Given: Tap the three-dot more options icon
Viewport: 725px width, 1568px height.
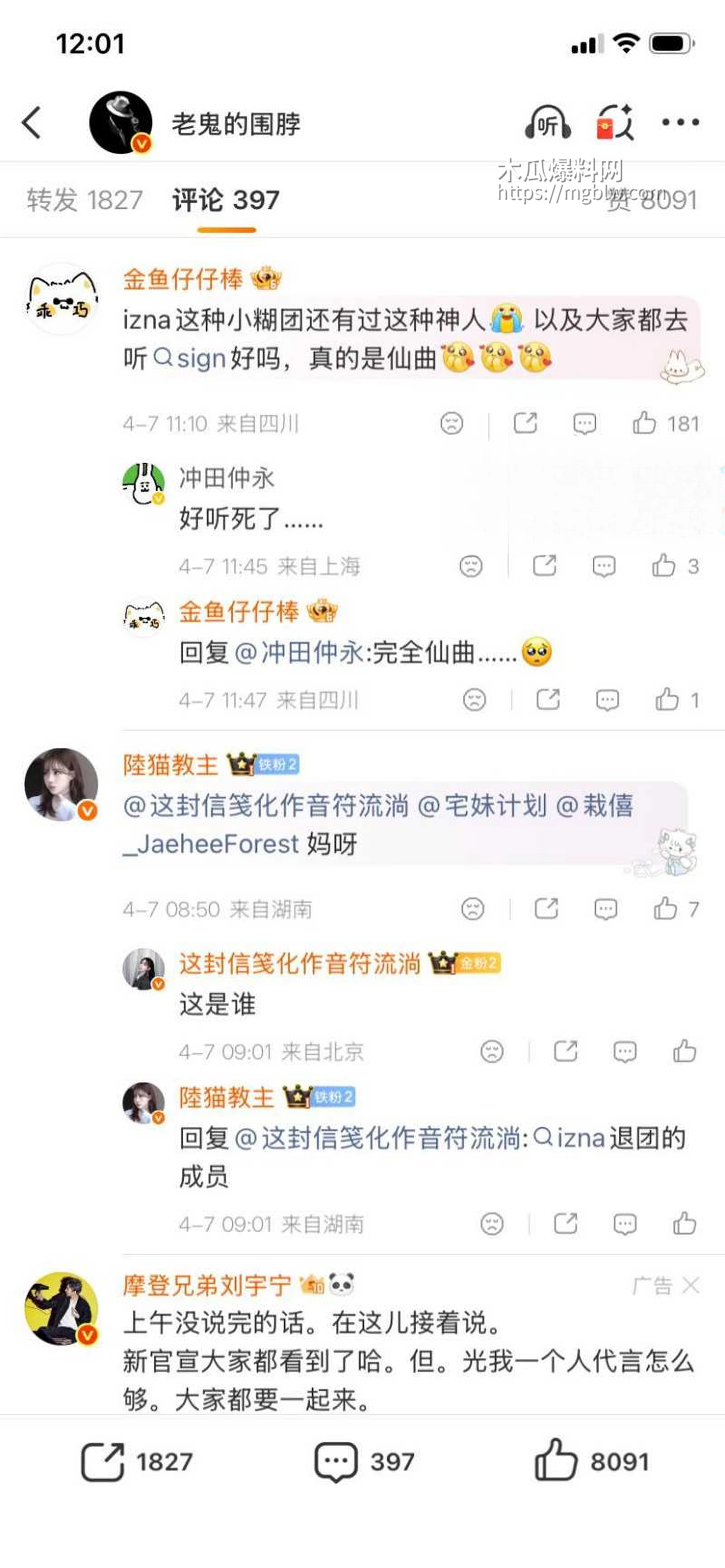Looking at the screenshot, I should tap(681, 122).
